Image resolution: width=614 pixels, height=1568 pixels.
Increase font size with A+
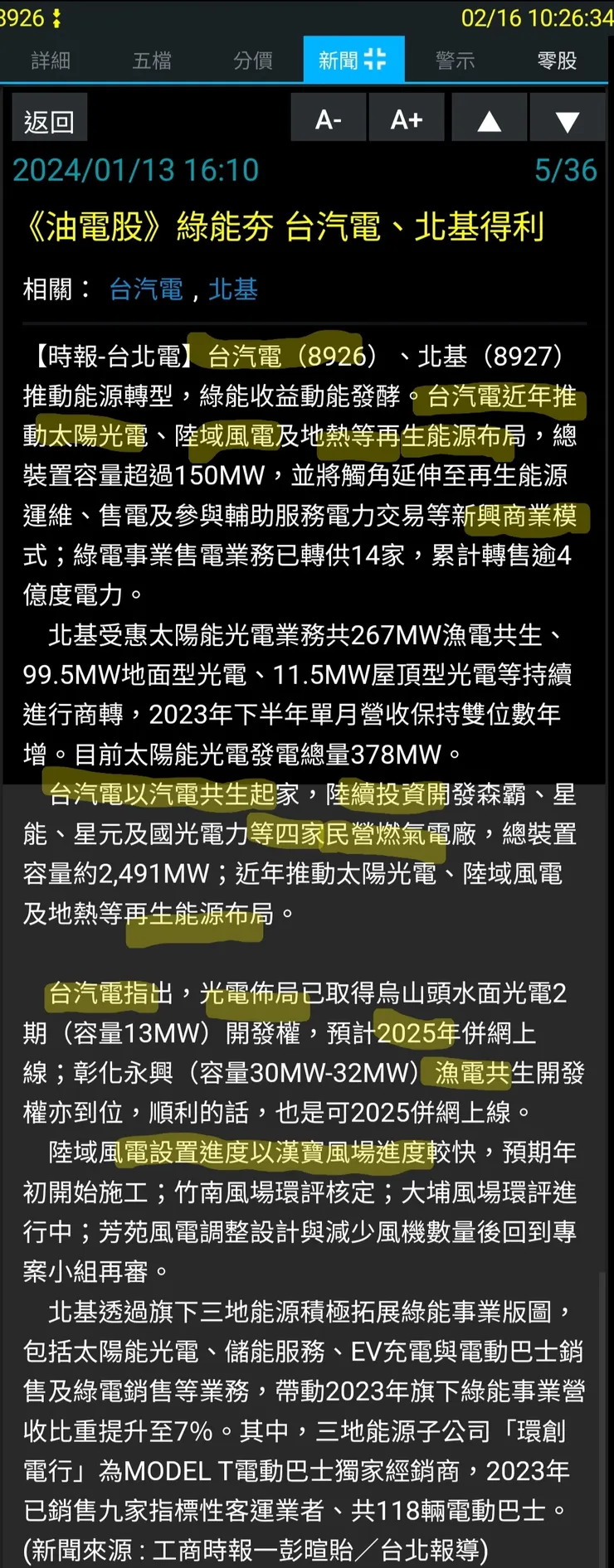407,119
